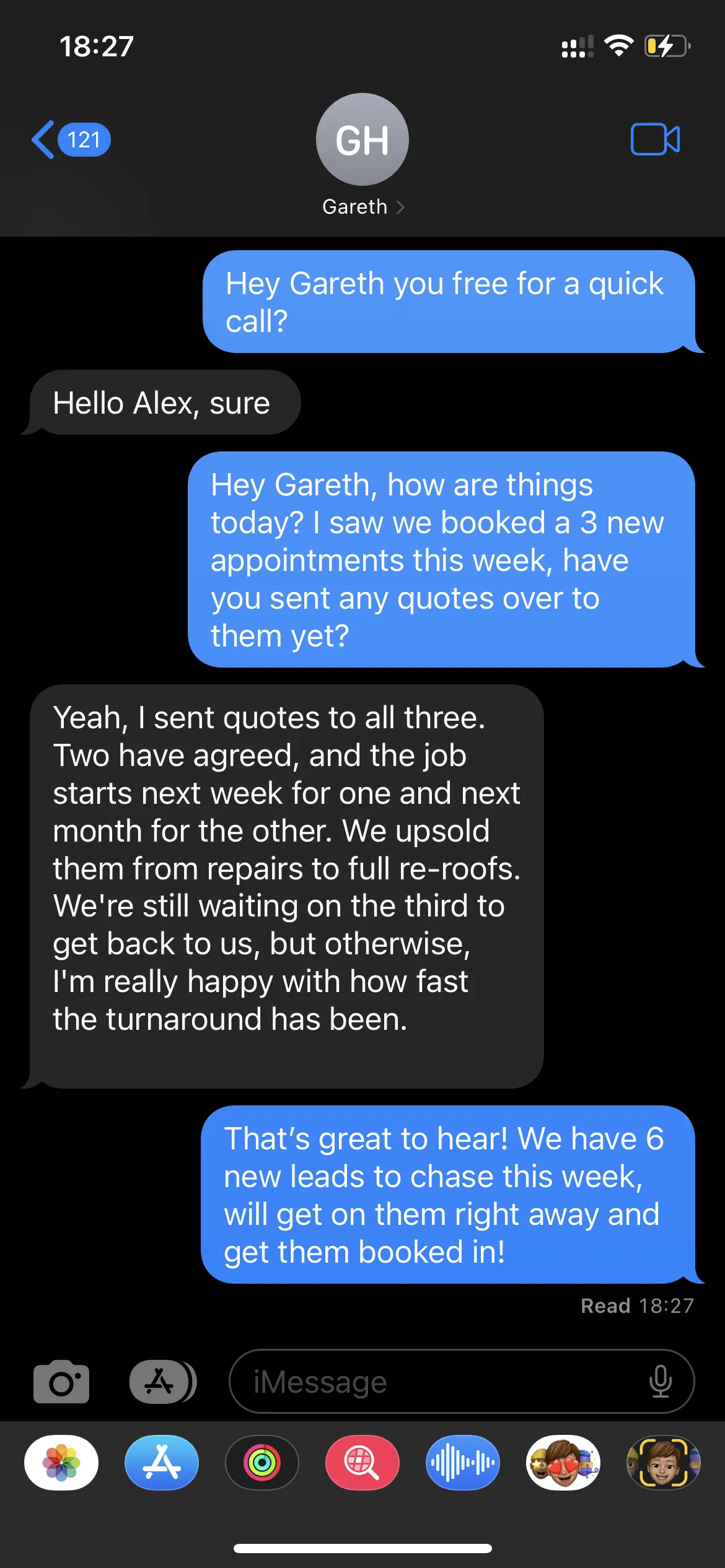Open Memoji stickers with heart eyes
This screenshot has height=1568, width=725.
click(563, 1463)
